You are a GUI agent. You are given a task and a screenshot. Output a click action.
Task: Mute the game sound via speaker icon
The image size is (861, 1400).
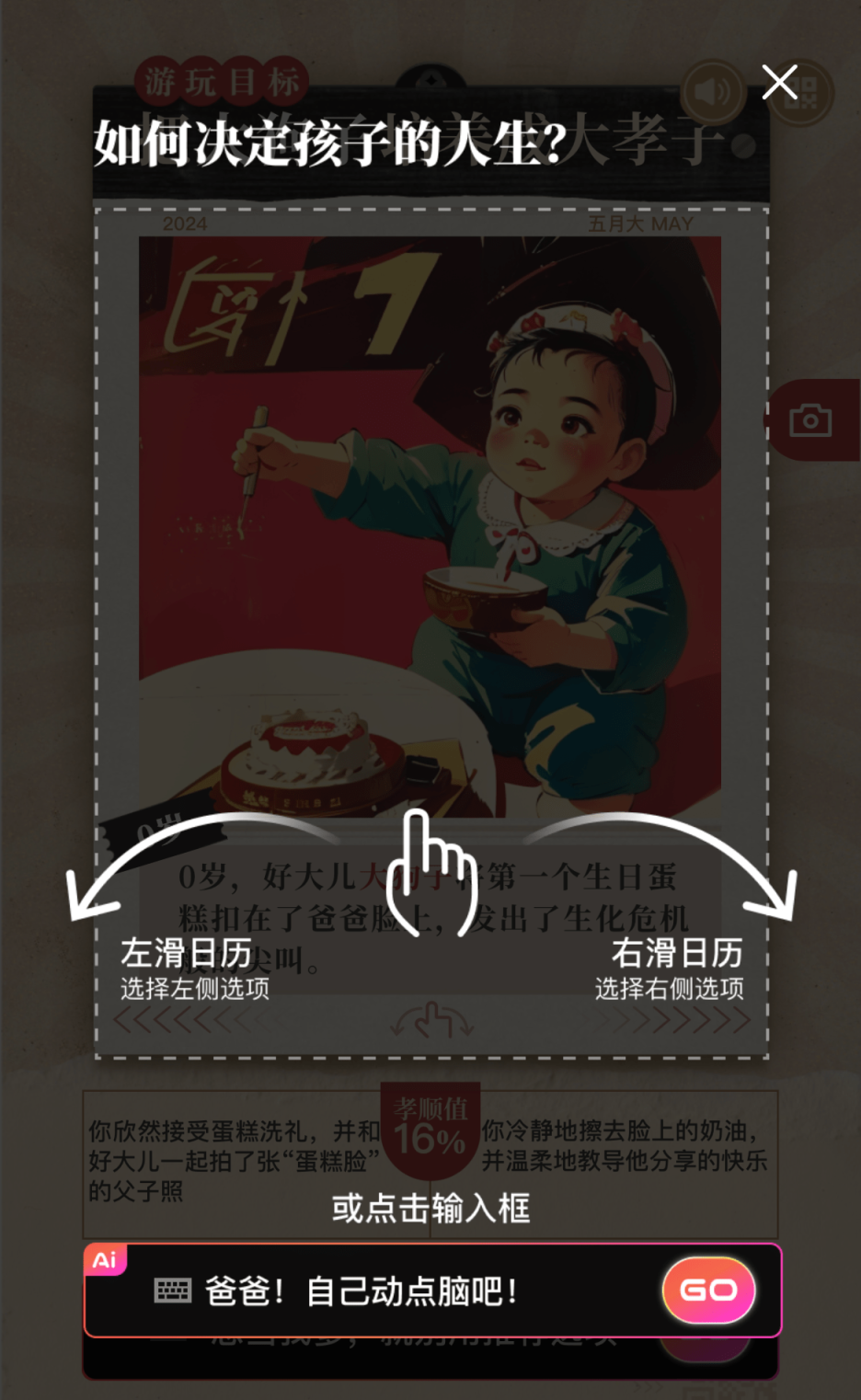pyautogui.click(x=713, y=93)
